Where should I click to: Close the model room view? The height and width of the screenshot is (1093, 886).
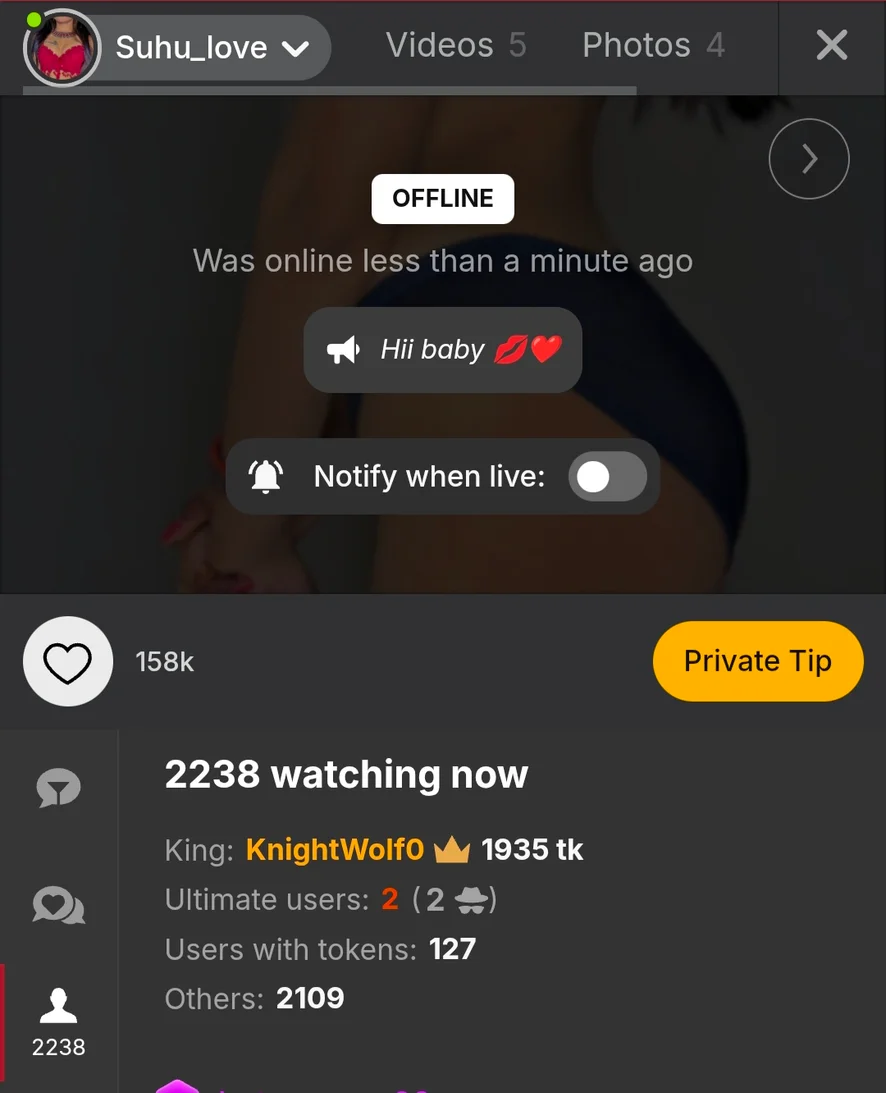tap(831, 45)
